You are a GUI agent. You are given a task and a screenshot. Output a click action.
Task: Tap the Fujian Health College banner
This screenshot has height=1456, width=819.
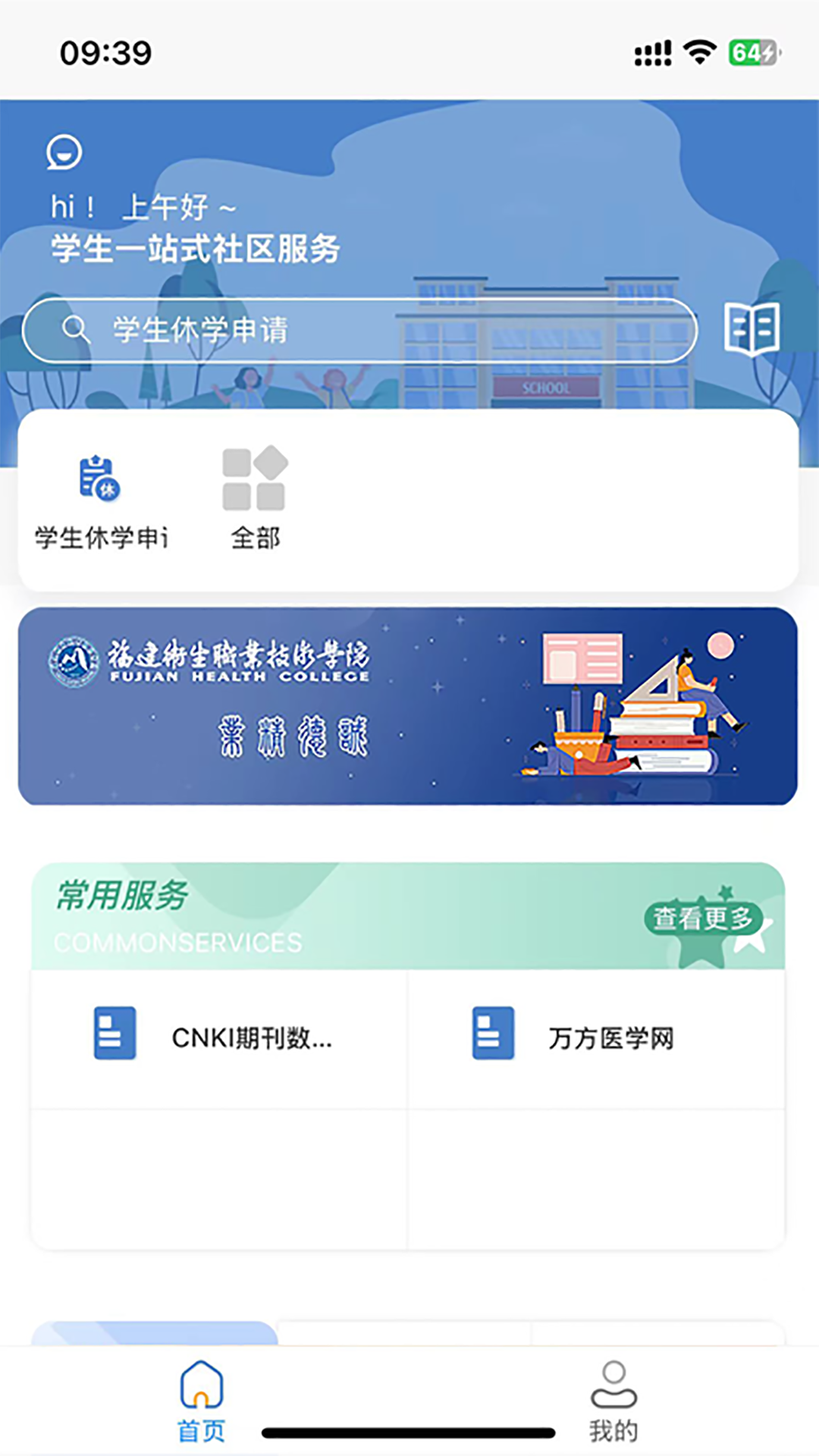(409, 701)
